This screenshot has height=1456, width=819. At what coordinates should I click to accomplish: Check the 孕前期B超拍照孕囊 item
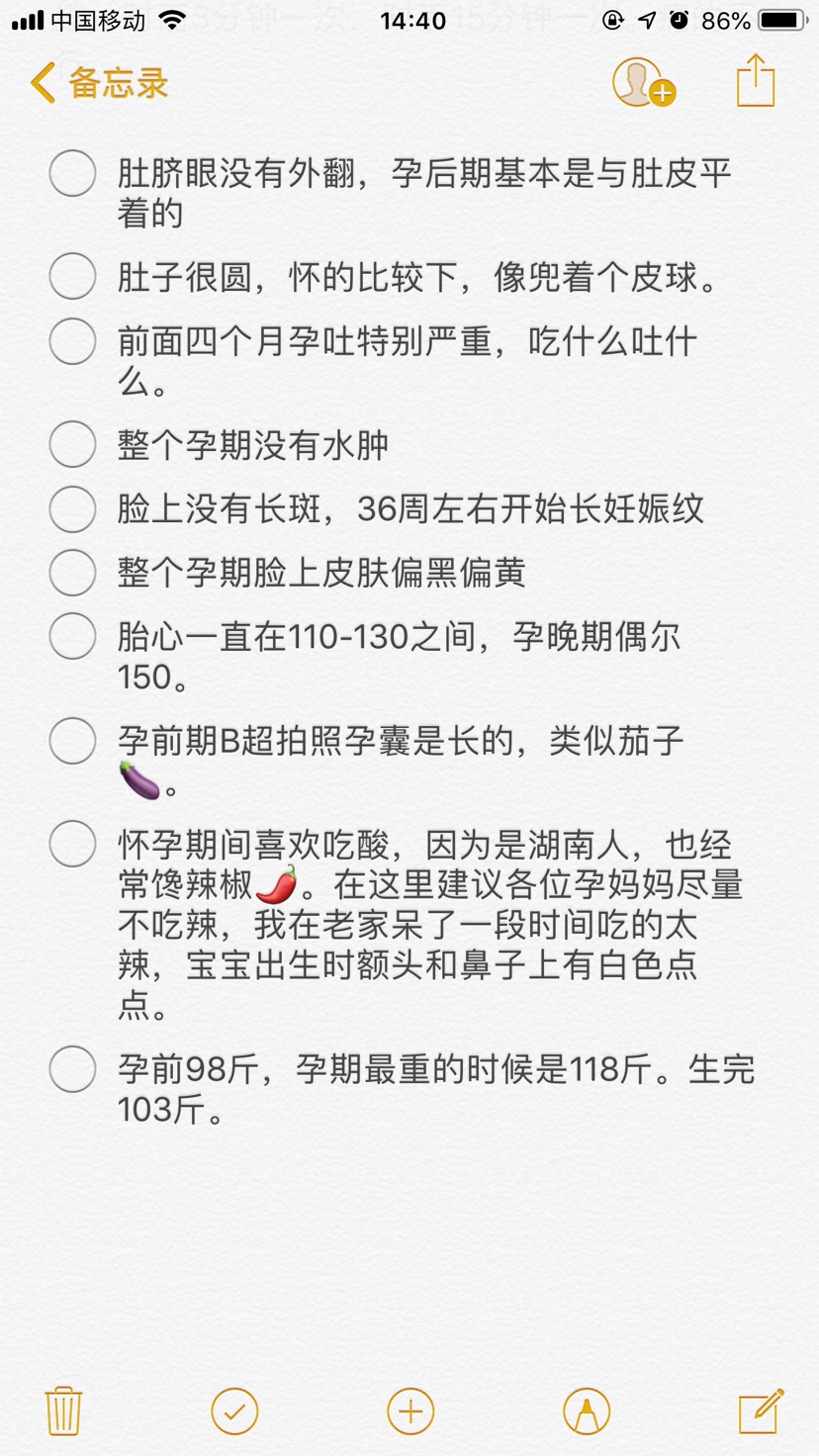(73, 741)
